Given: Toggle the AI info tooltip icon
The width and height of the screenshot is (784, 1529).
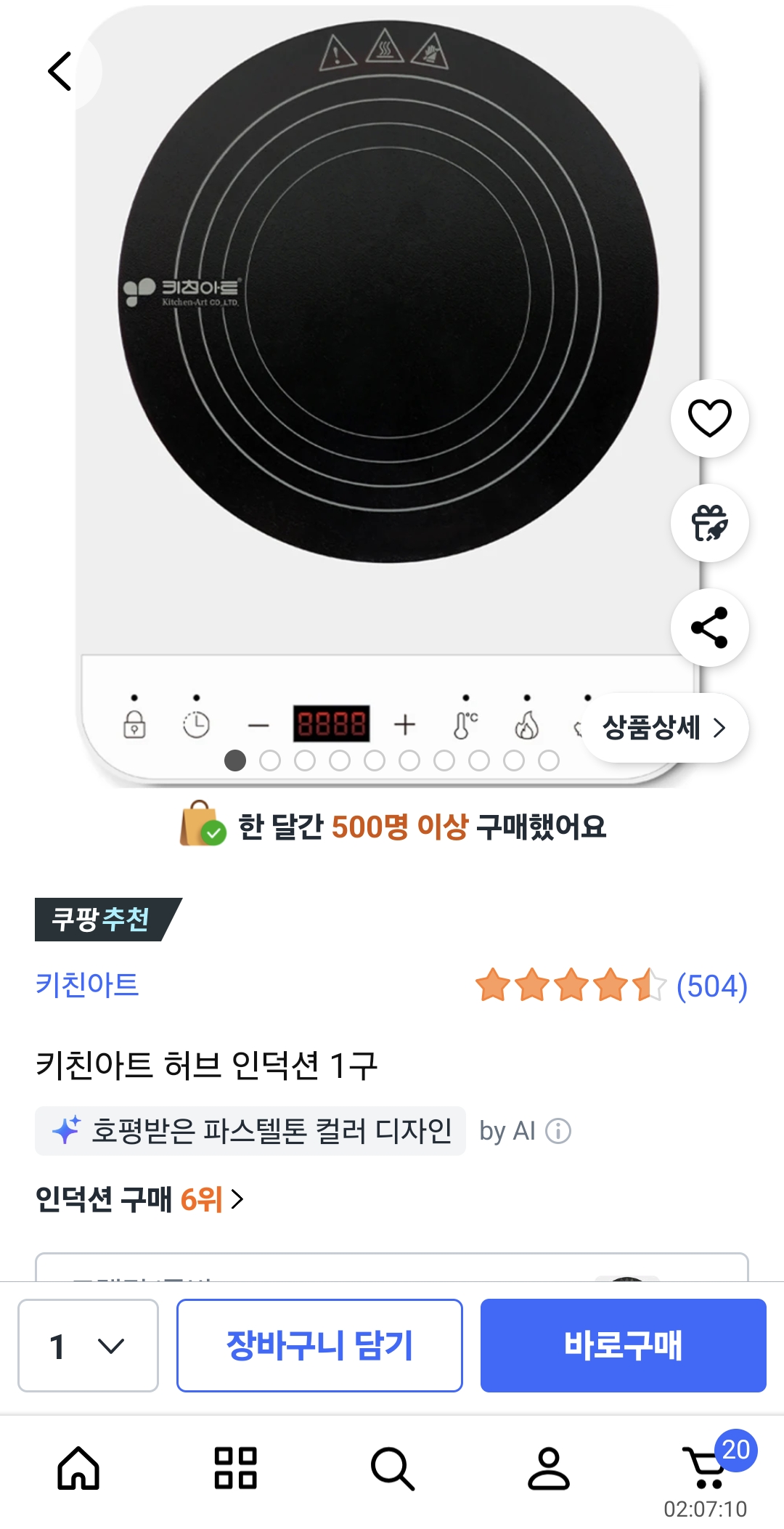Looking at the screenshot, I should [560, 1130].
